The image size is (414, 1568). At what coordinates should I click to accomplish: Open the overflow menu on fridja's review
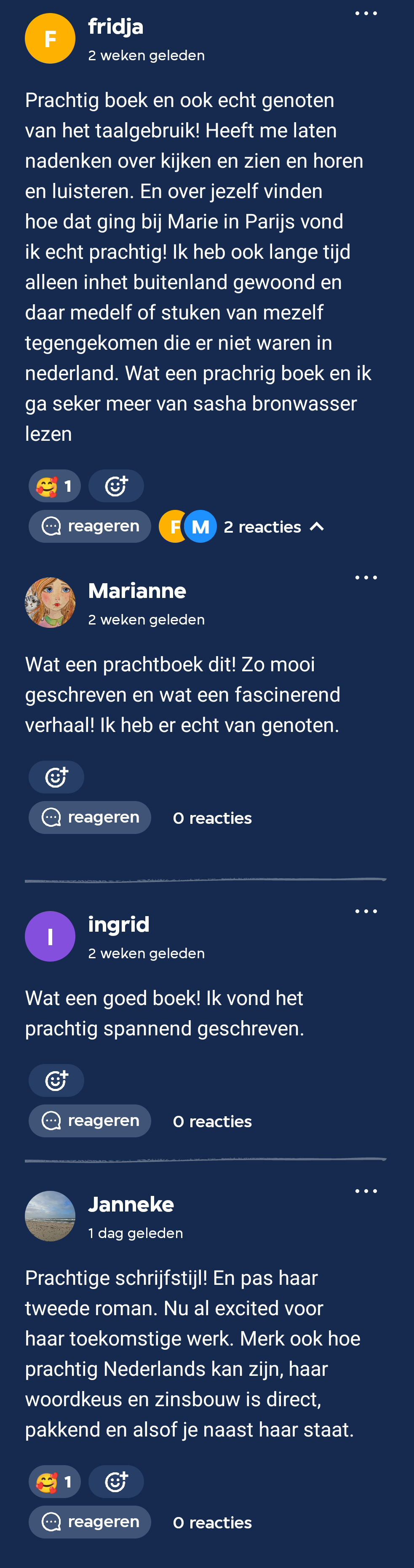coord(366,13)
